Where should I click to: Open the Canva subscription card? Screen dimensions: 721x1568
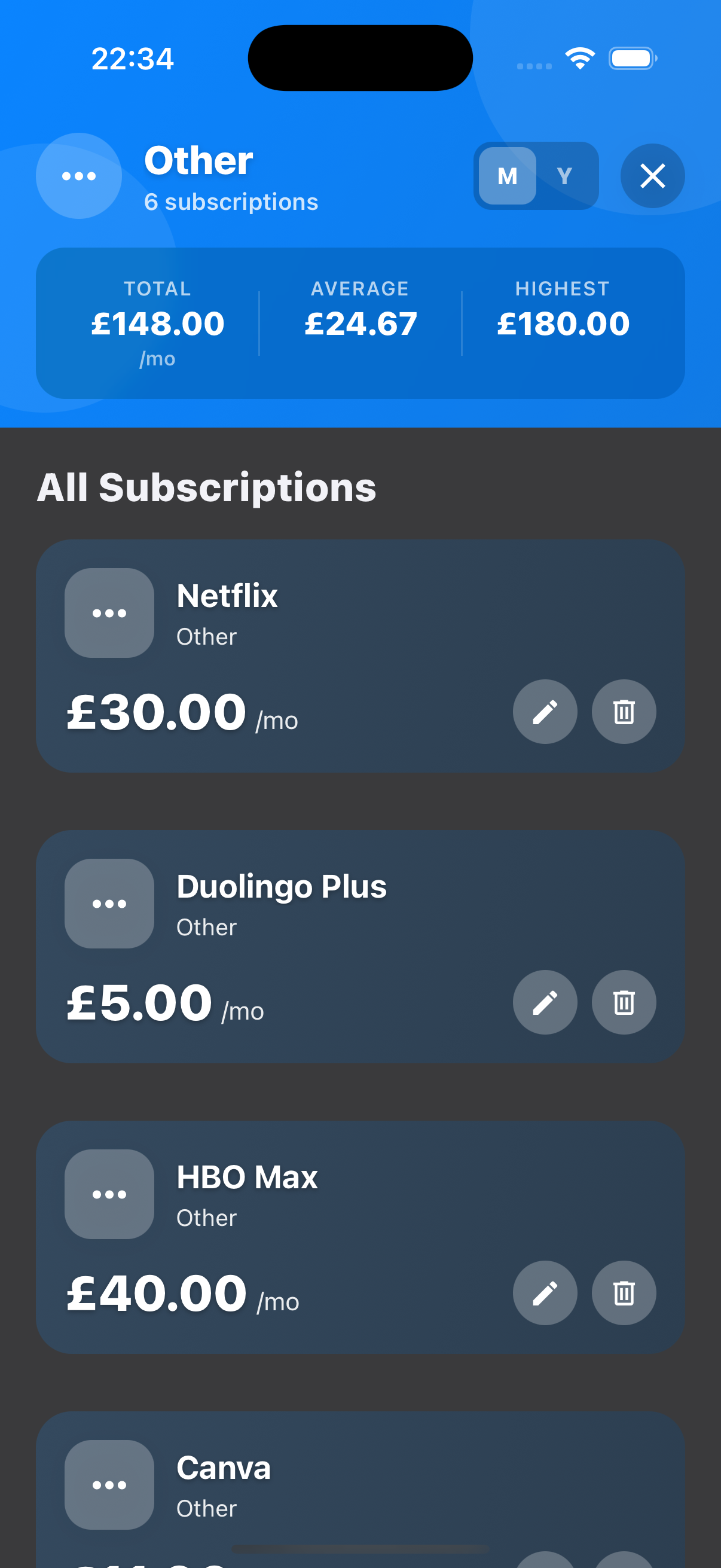click(x=365, y=1485)
